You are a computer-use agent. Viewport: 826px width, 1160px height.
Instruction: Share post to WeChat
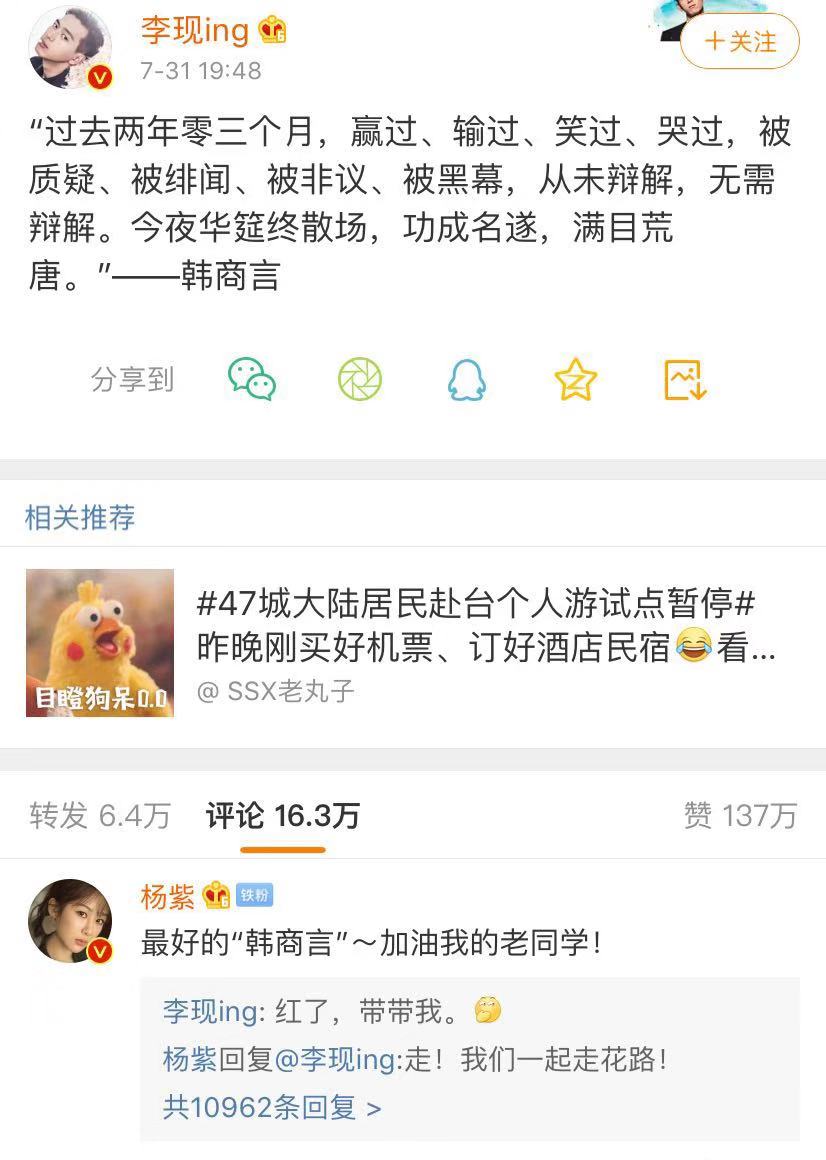252,380
